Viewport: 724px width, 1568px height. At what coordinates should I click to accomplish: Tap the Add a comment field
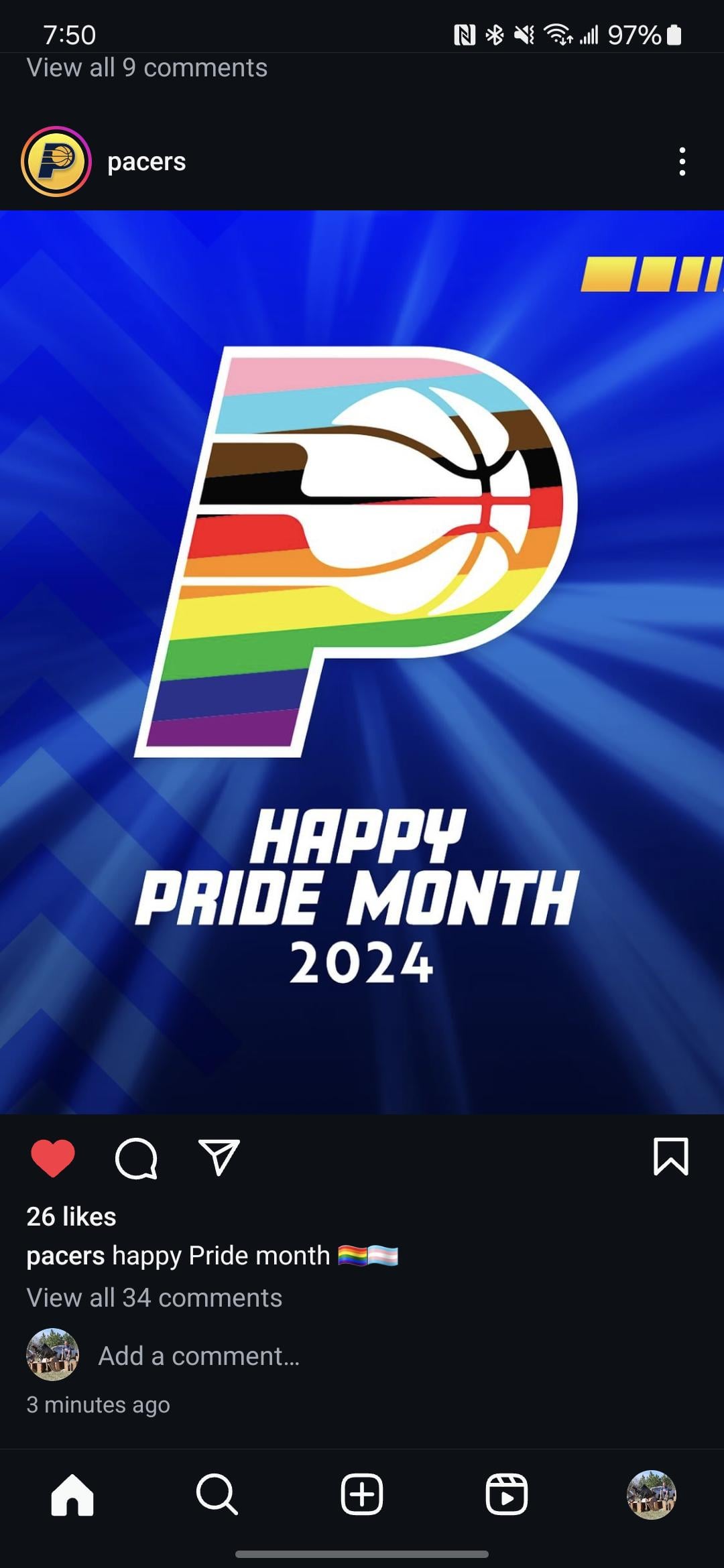pyautogui.click(x=199, y=1356)
